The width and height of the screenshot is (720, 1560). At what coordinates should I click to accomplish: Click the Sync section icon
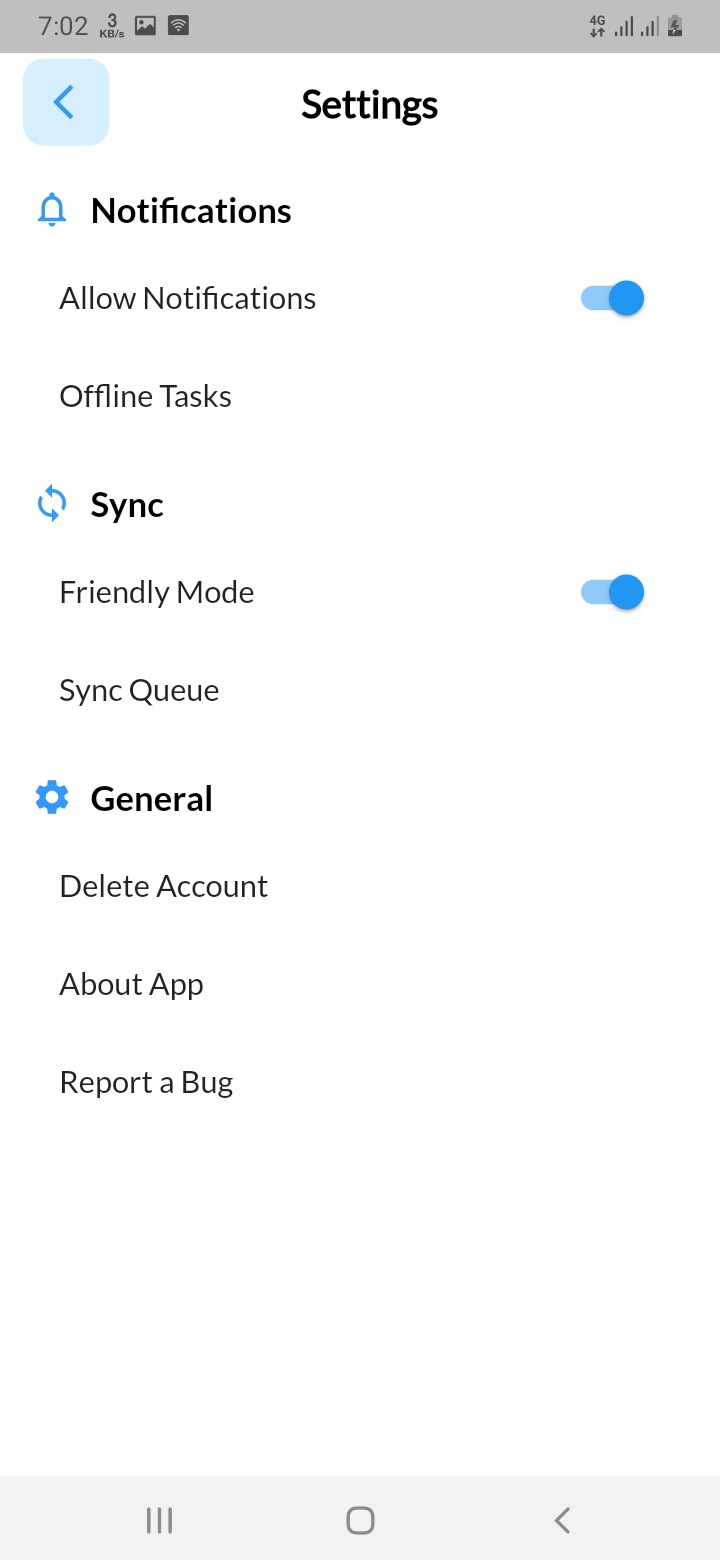point(51,503)
